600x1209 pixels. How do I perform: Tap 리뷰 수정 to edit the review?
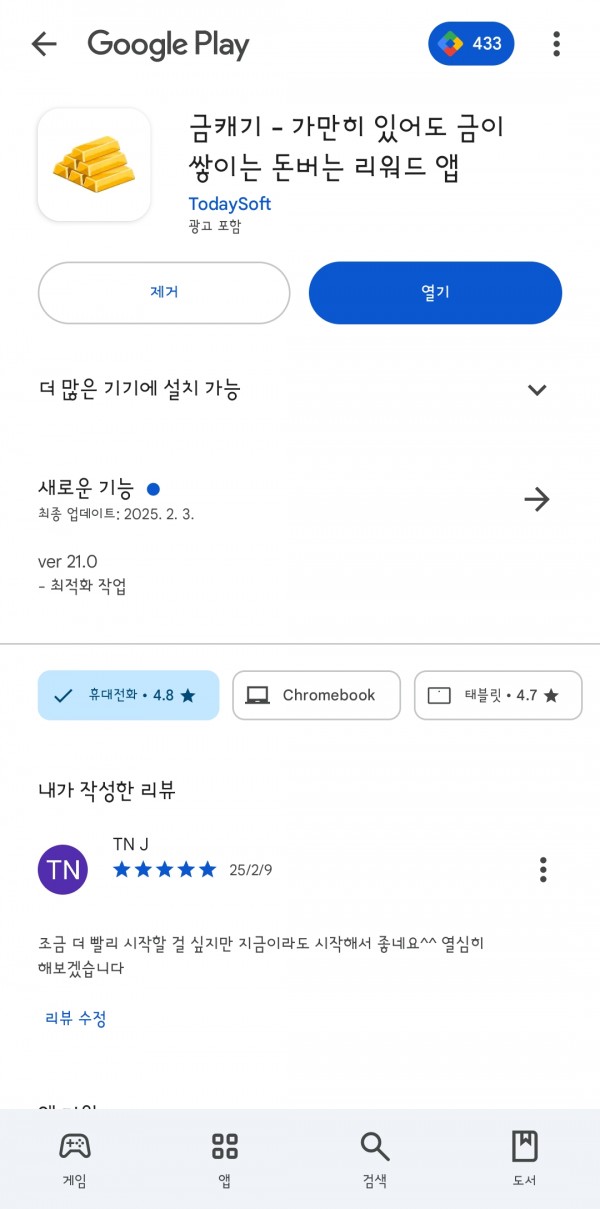(x=76, y=1018)
